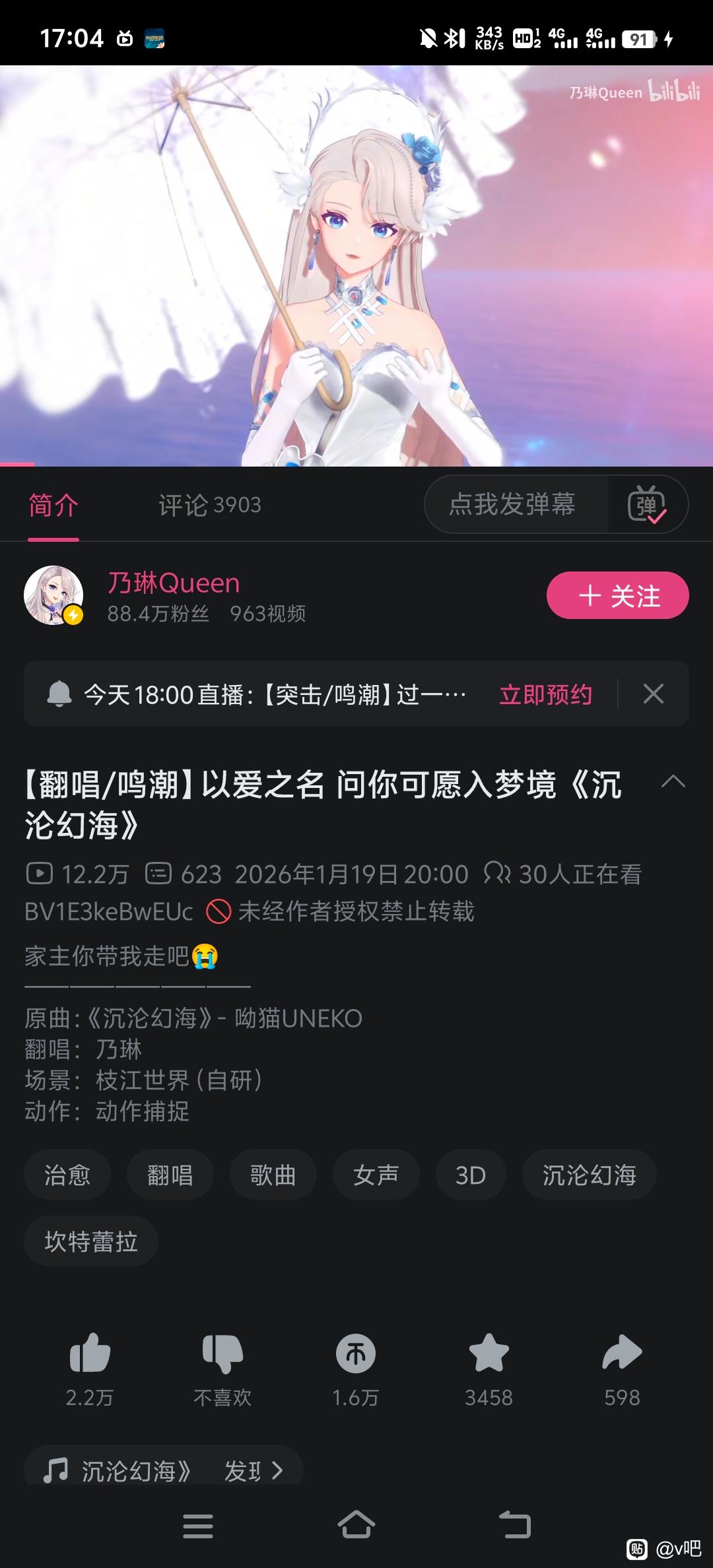Open the 歌曲 tag
The image size is (713, 1568).
[273, 1175]
